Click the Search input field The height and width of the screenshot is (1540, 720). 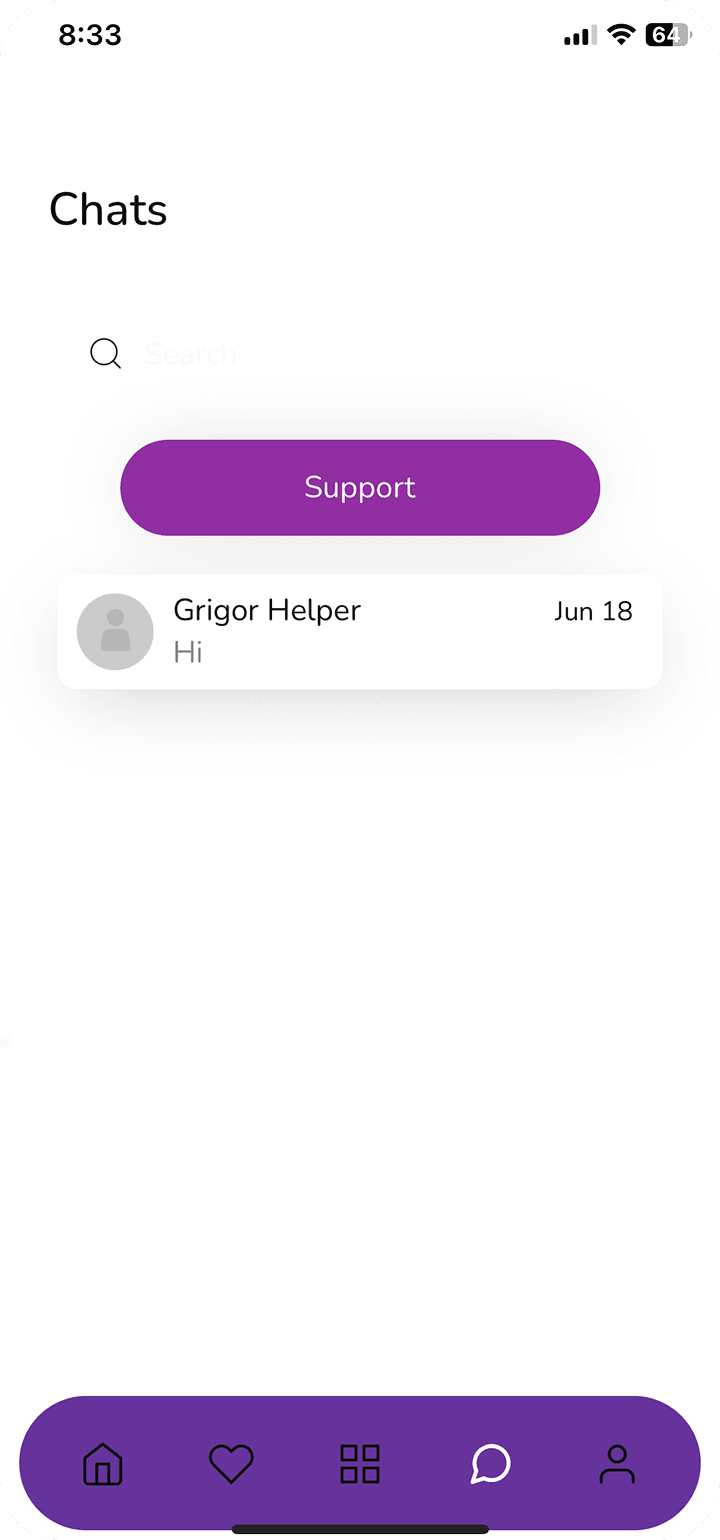click(250, 353)
